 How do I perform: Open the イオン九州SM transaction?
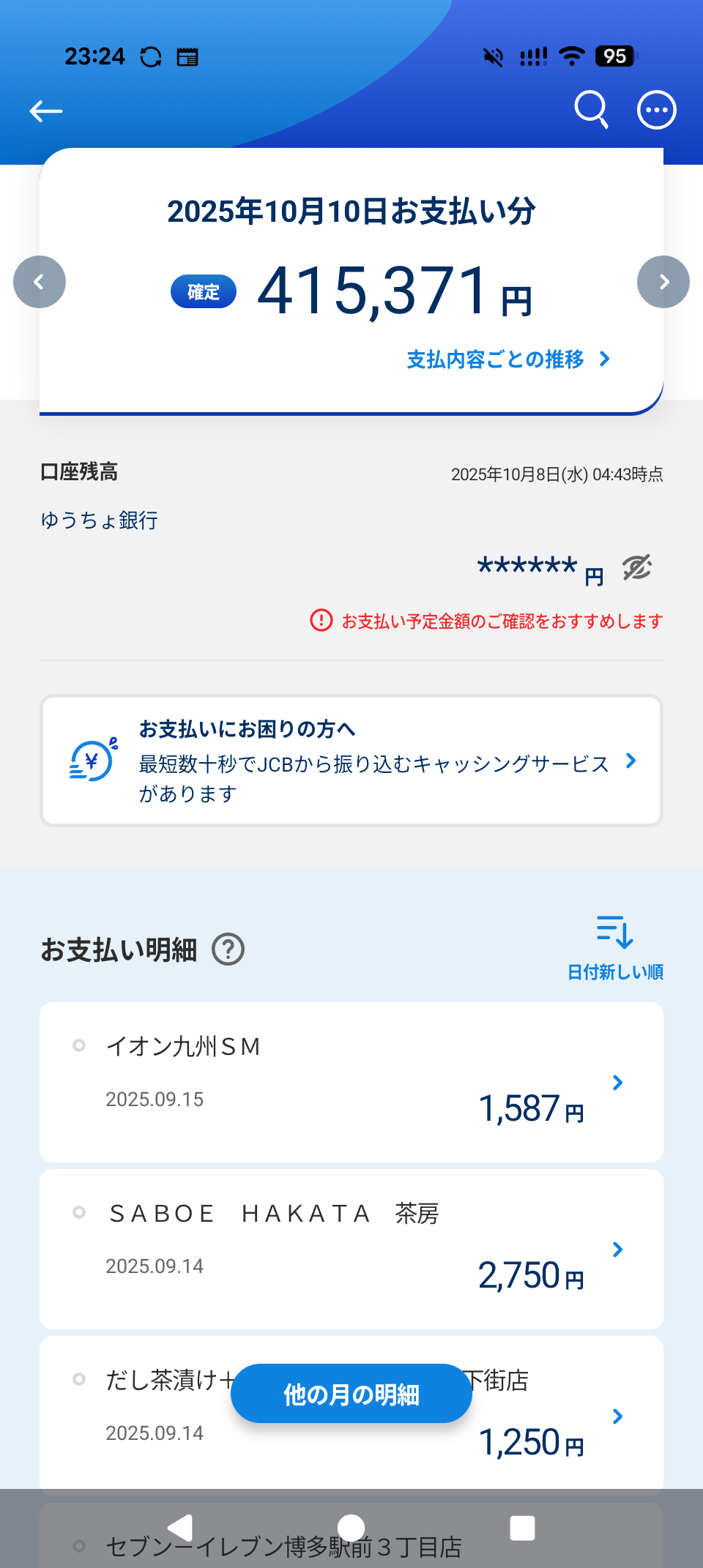(351, 1081)
